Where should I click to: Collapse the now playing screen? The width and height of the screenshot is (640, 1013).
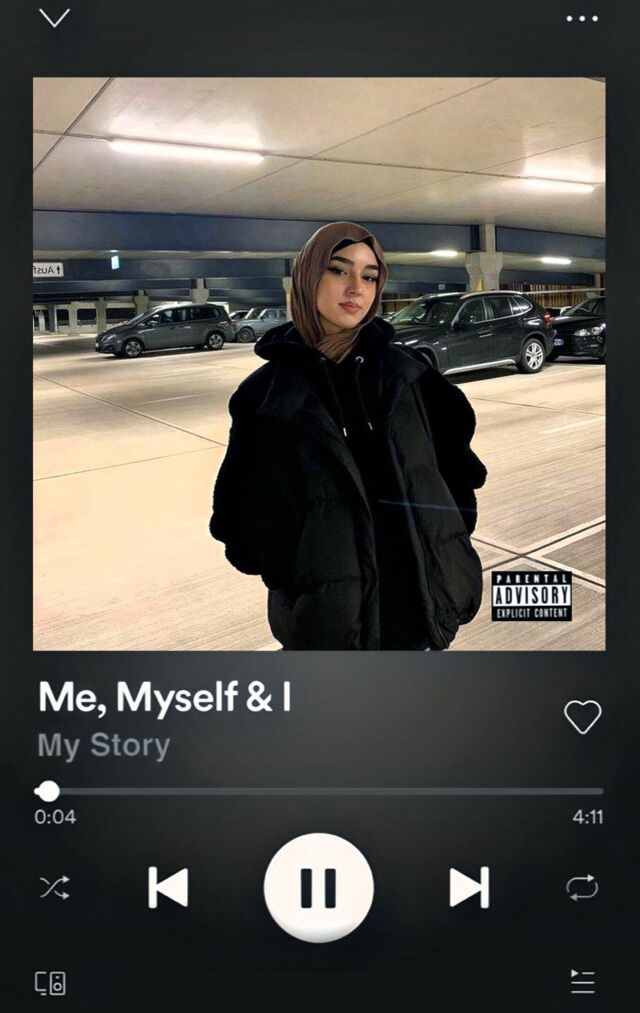tap(54, 18)
